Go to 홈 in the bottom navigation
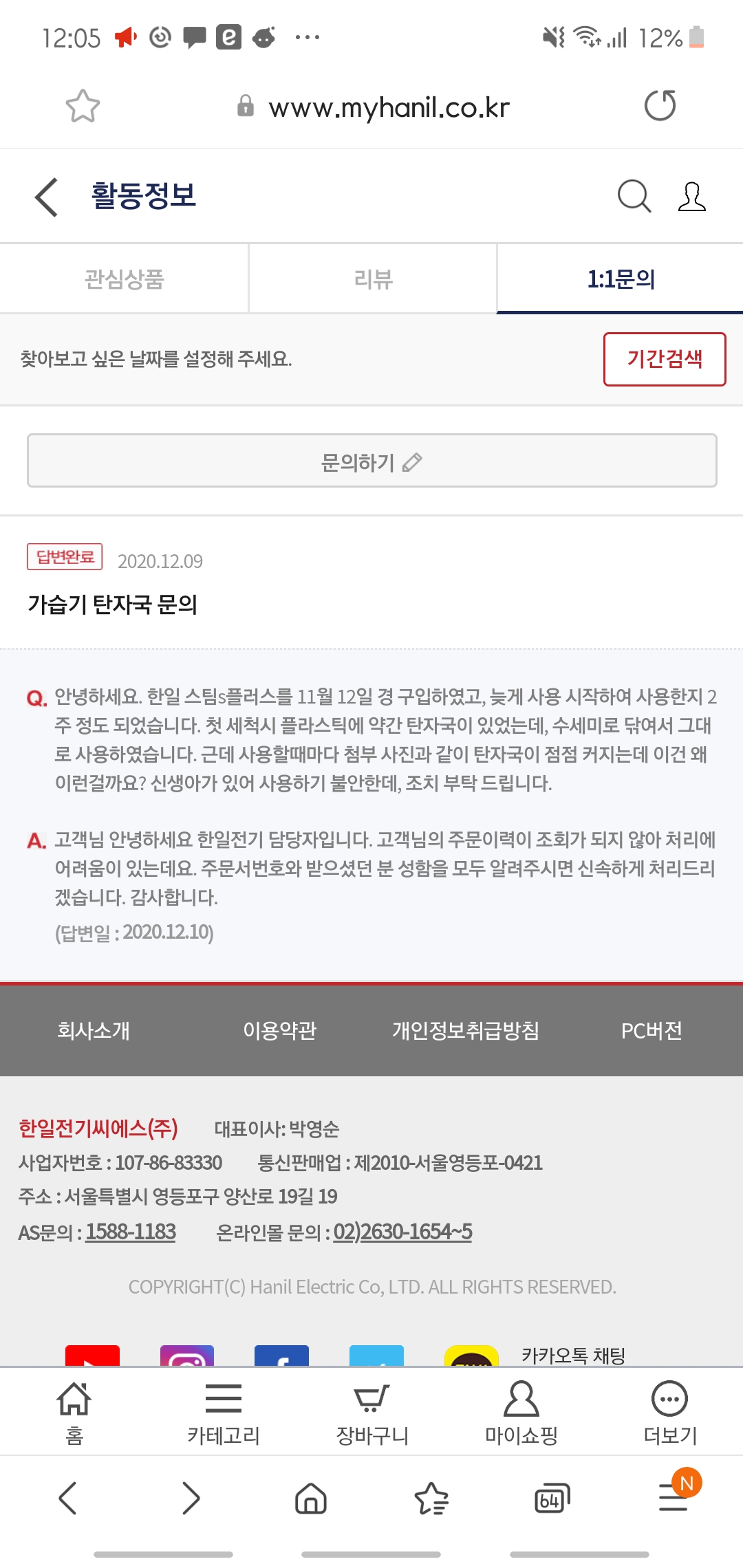743x1568 pixels. point(74,1413)
